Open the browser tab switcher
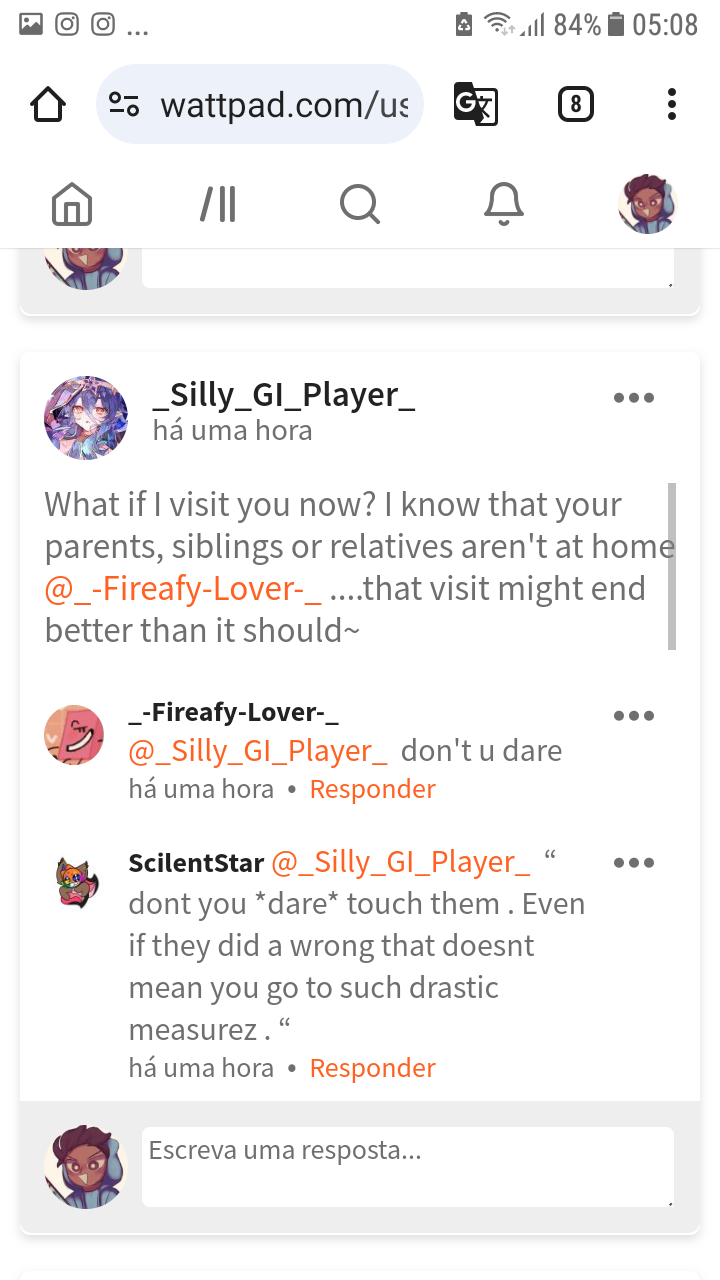The image size is (720, 1280). [575, 104]
